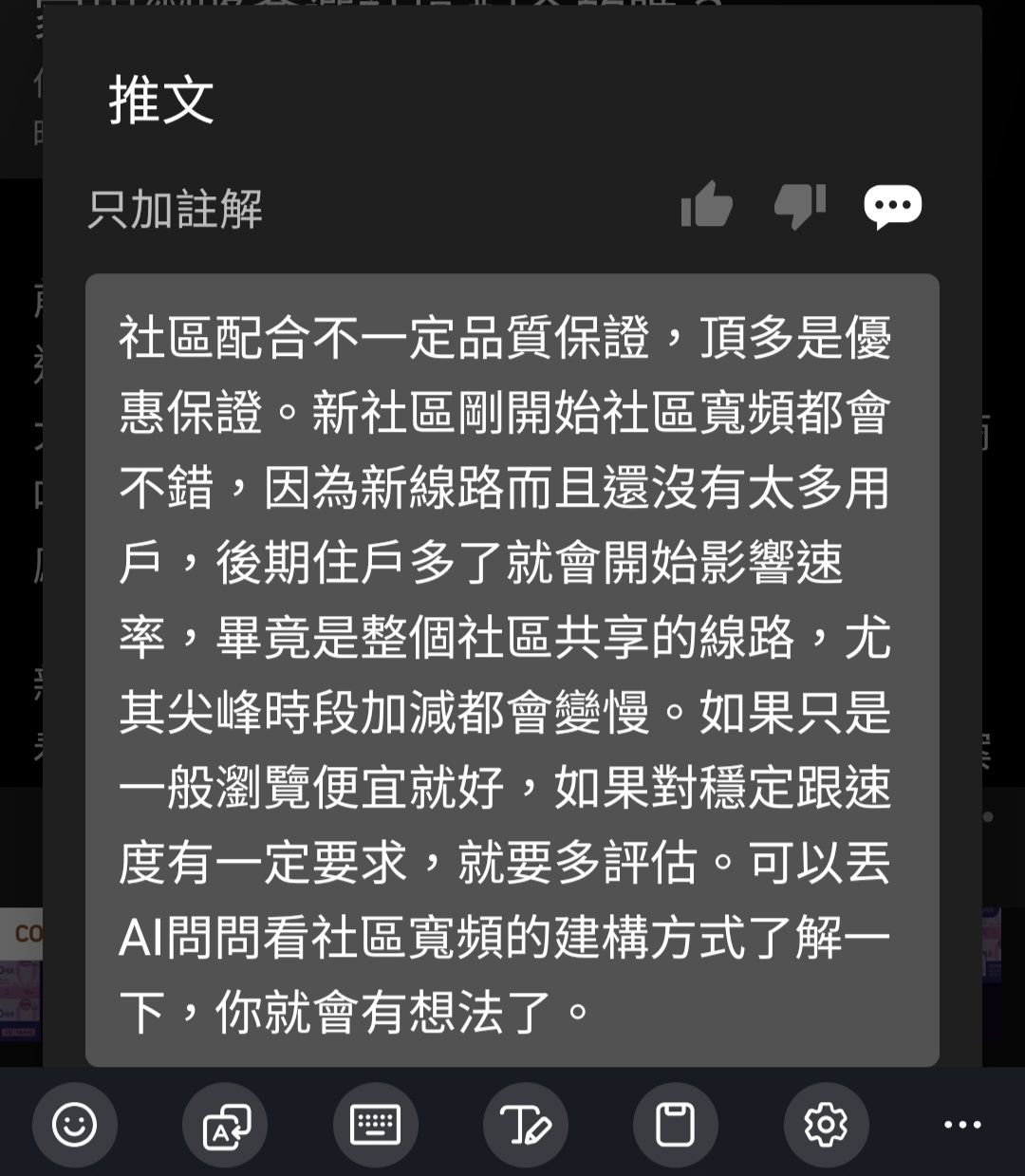Viewport: 1025px width, 1176px height.
Task: Open keyboard settings gear
Action: (x=826, y=1125)
